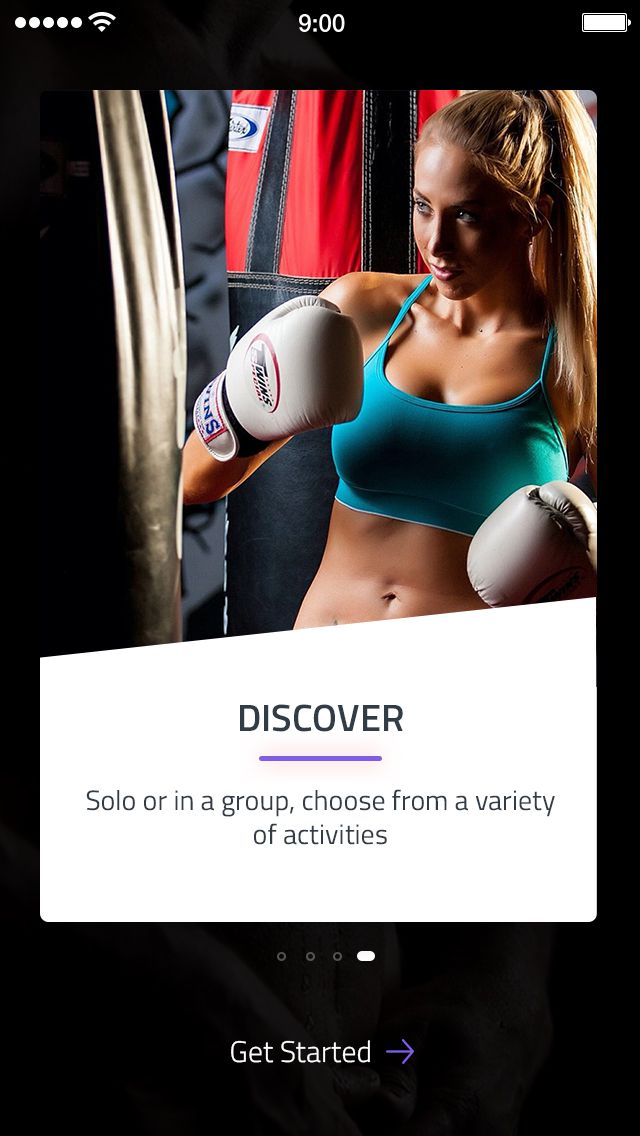Jump to the second page indicator dot
The image size is (640, 1136).
pyautogui.click(x=310, y=956)
